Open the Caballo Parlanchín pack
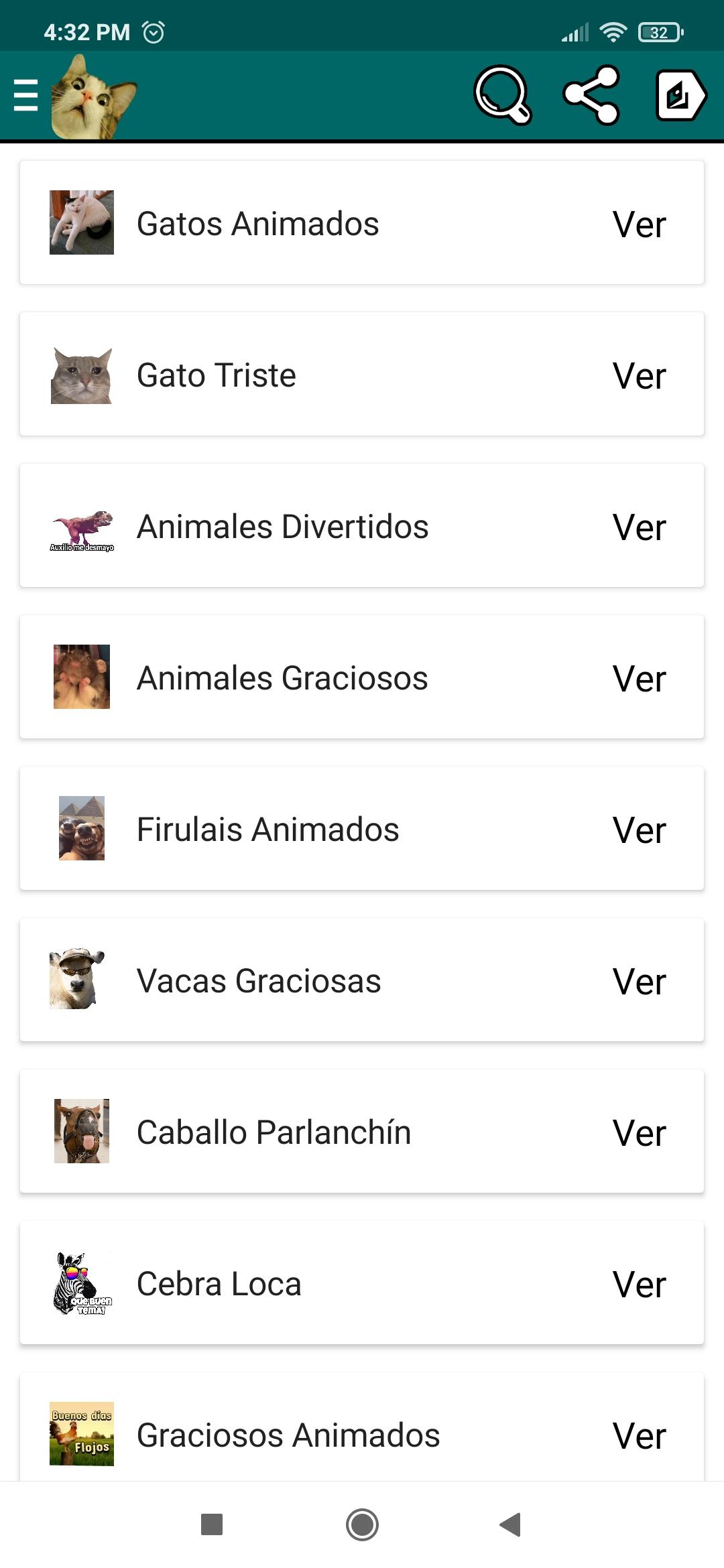724x1568 pixels. tap(362, 1131)
